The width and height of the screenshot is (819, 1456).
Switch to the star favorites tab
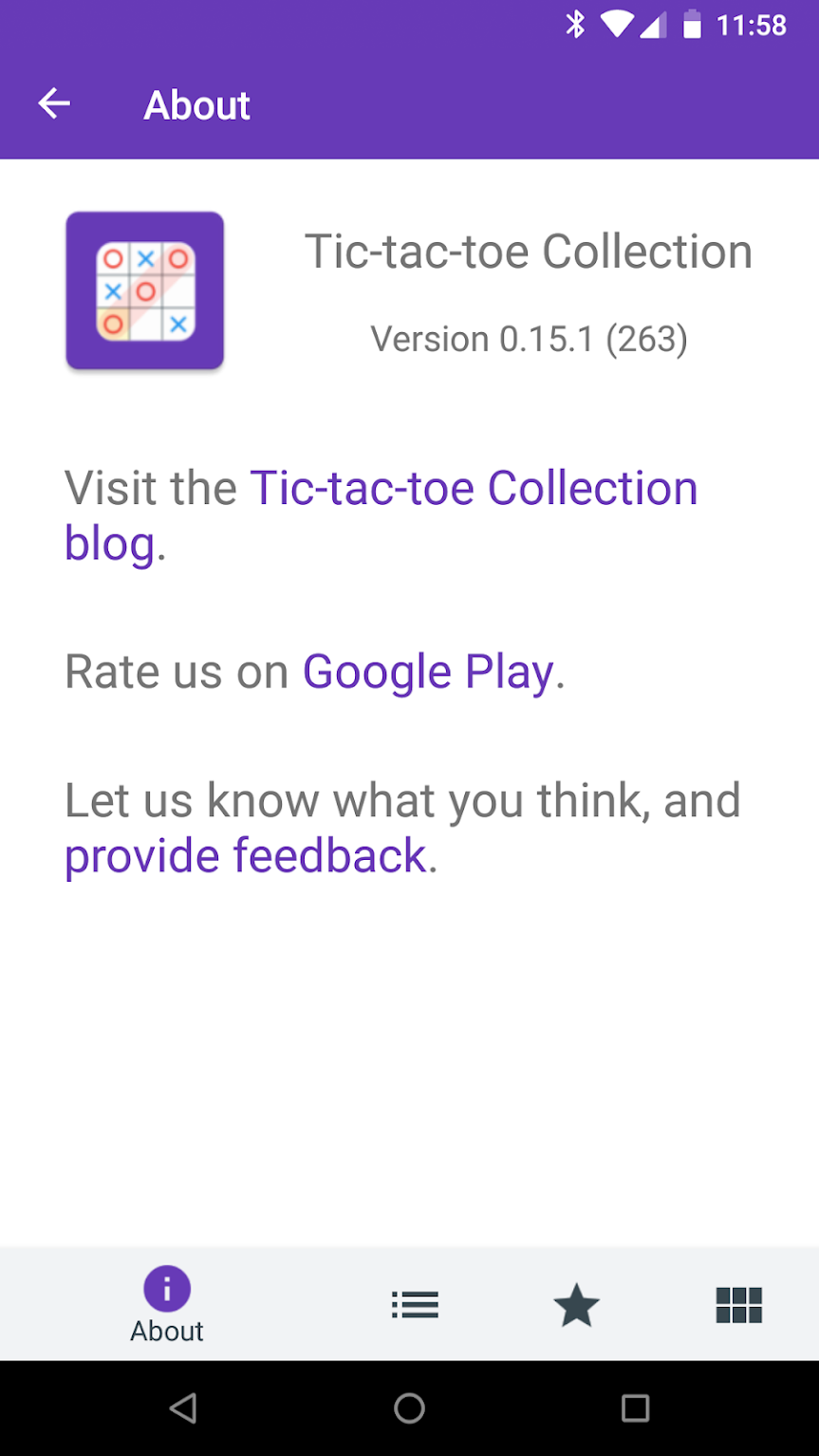coord(576,1304)
